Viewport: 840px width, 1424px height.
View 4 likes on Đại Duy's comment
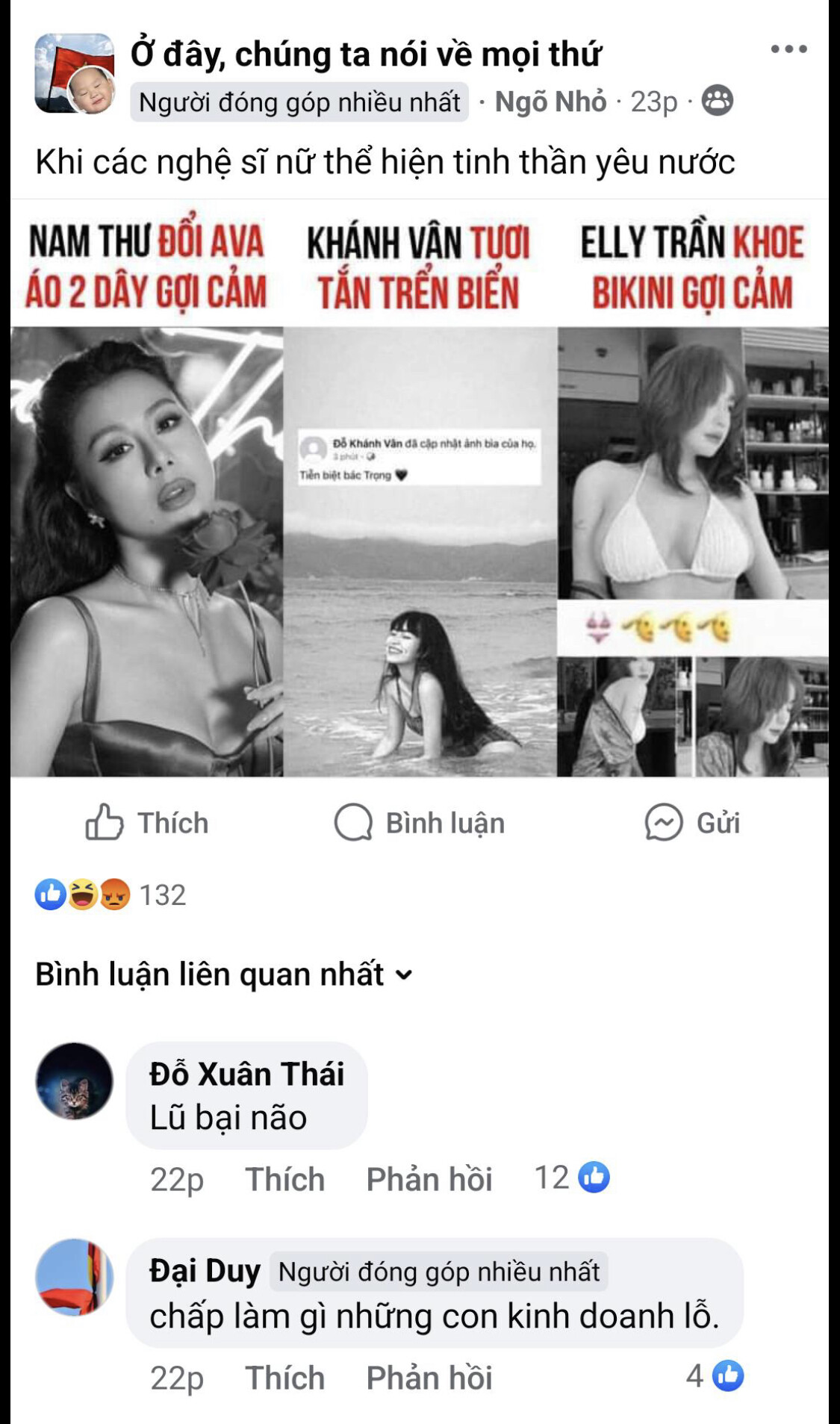click(715, 1375)
